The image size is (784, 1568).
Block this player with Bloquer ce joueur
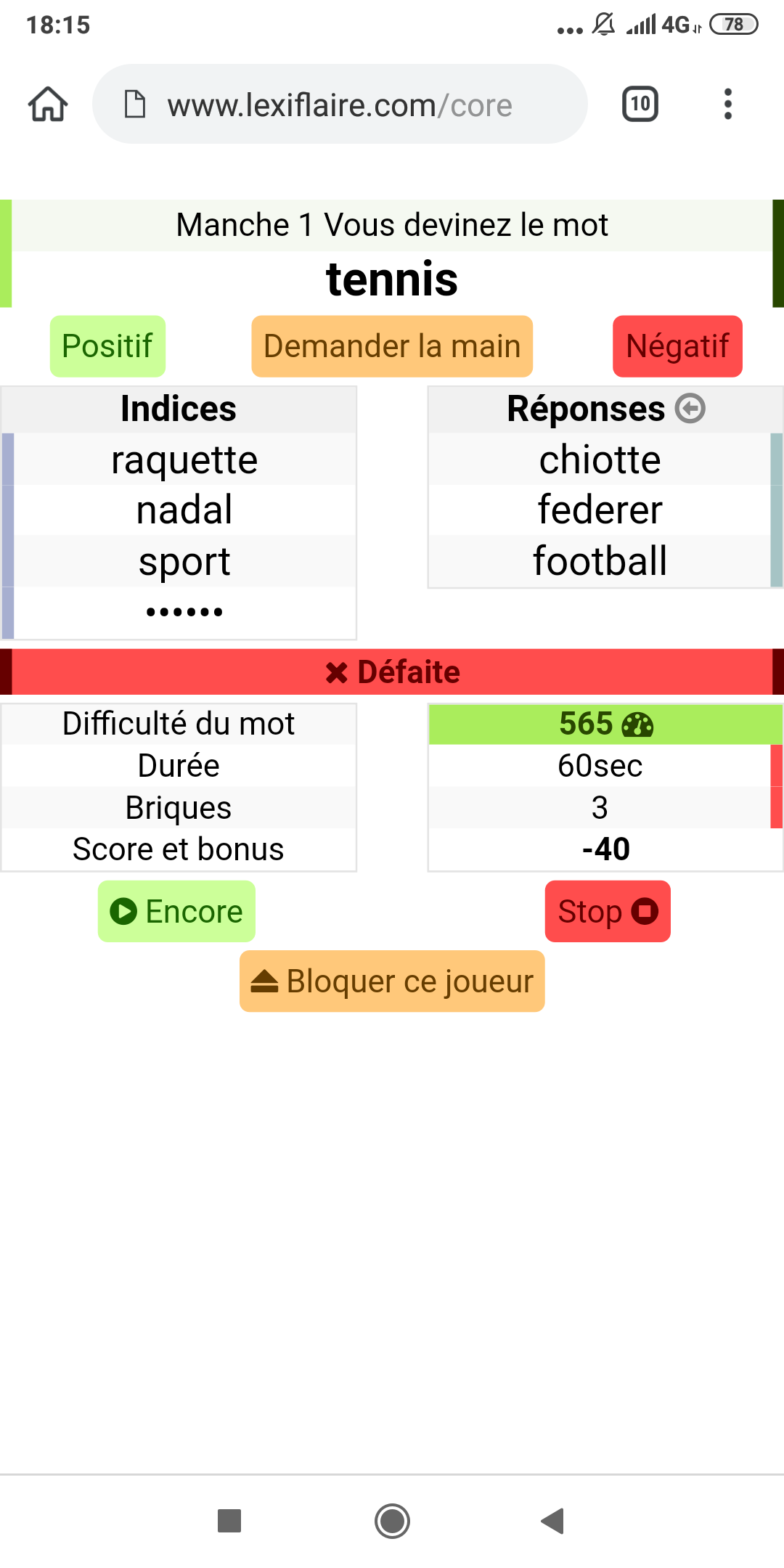pos(392,981)
